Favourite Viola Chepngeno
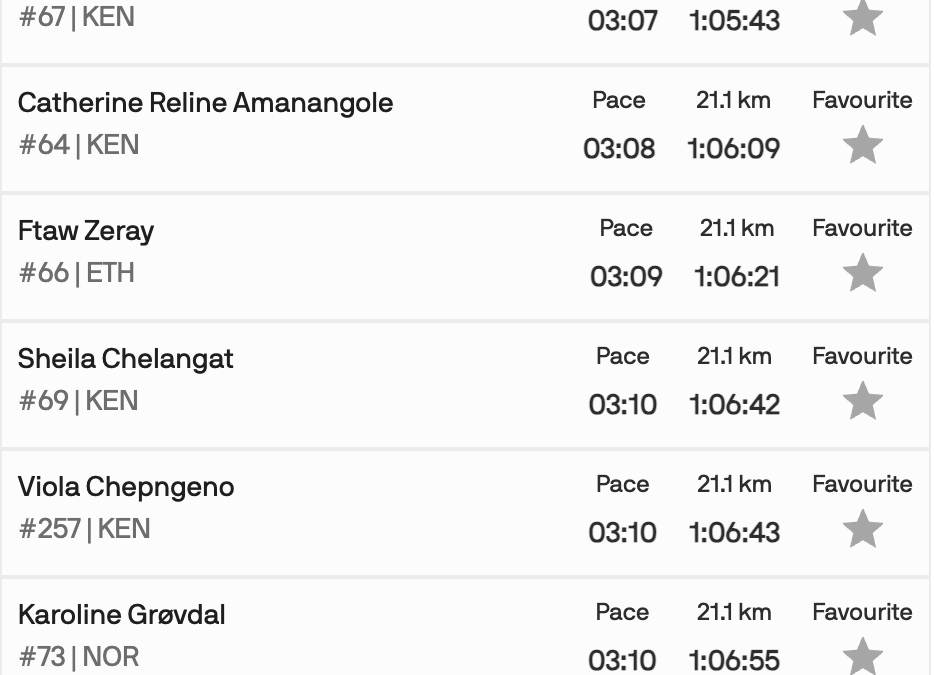934x675 pixels. click(862, 530)
